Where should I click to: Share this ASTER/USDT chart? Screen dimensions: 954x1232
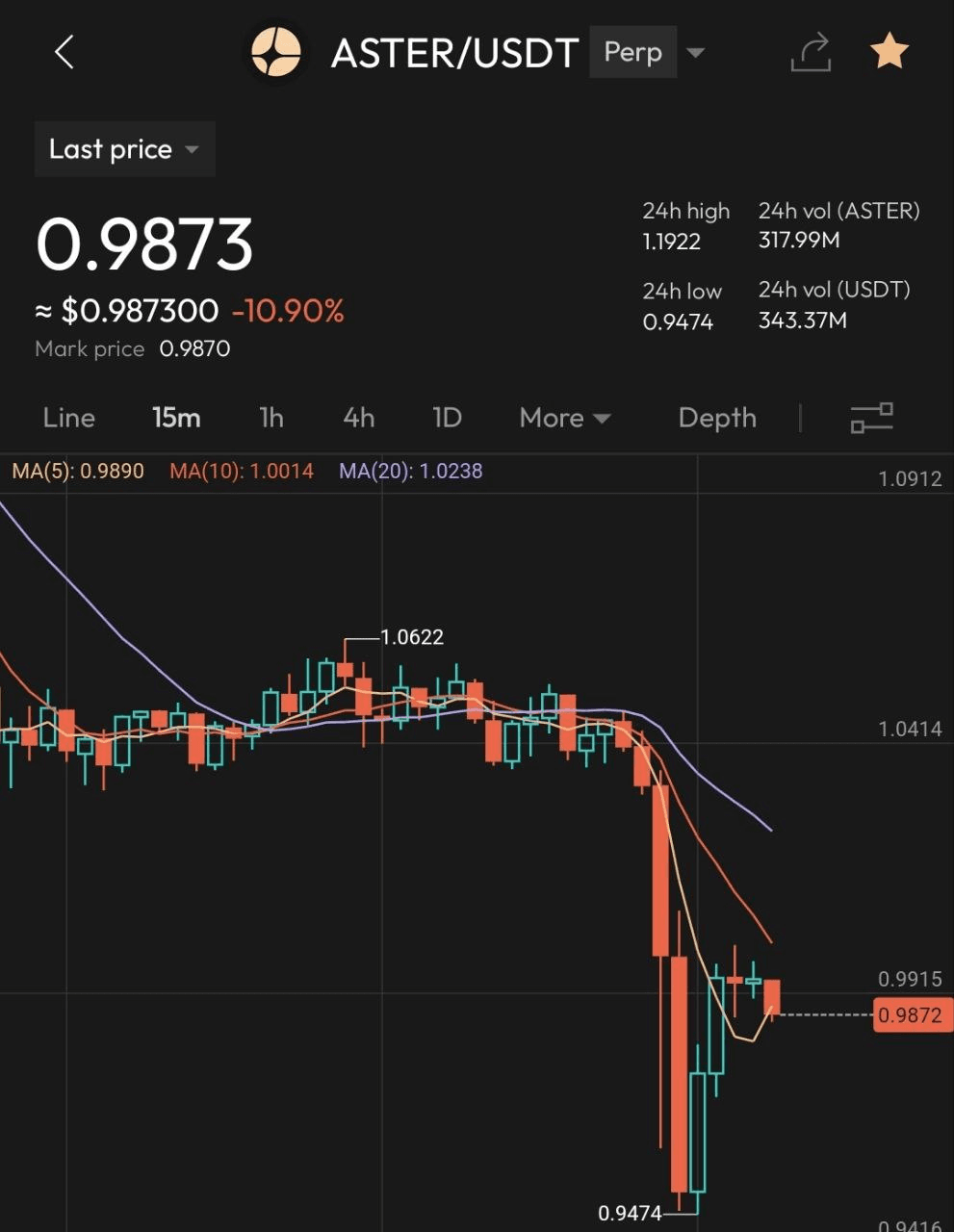tap(810, 52)
